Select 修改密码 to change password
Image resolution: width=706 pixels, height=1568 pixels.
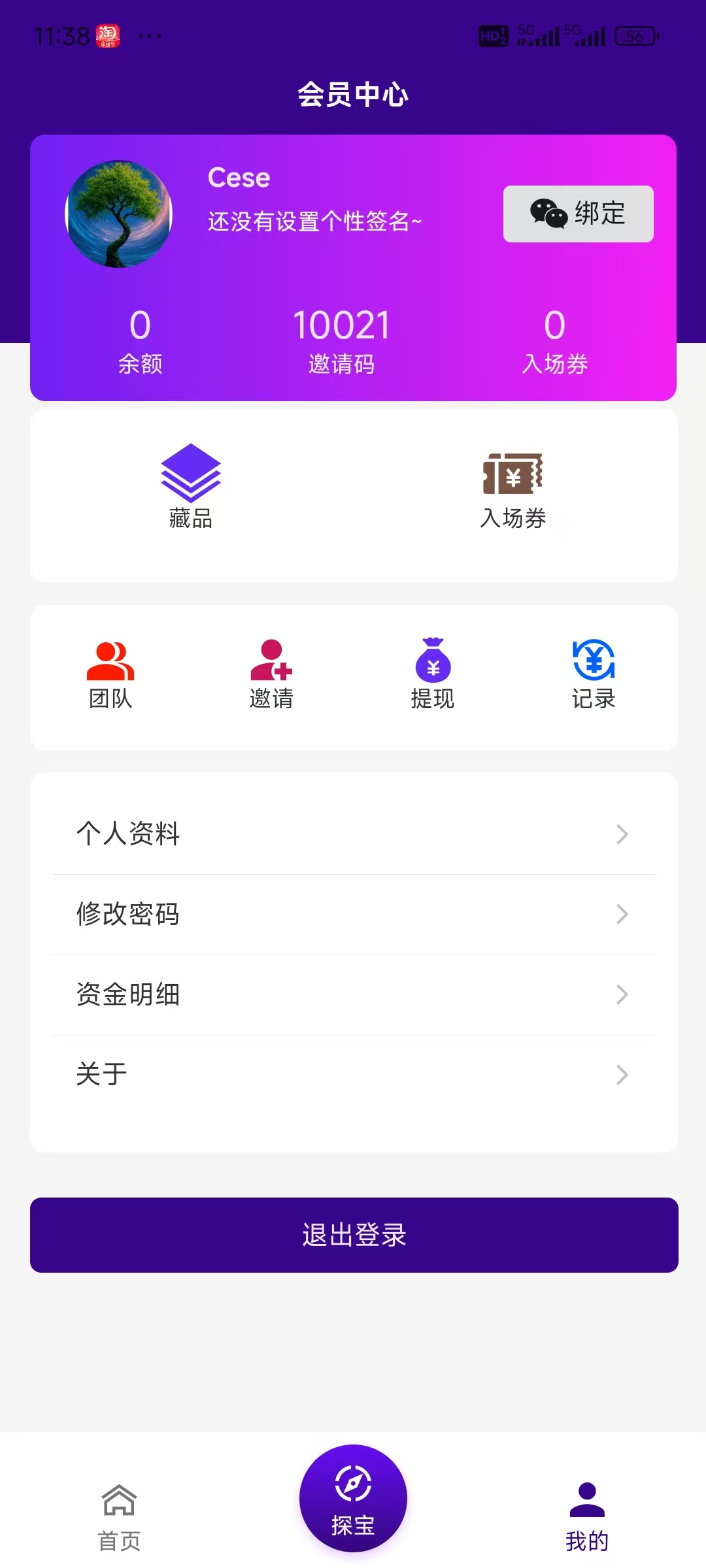(353, 914)
